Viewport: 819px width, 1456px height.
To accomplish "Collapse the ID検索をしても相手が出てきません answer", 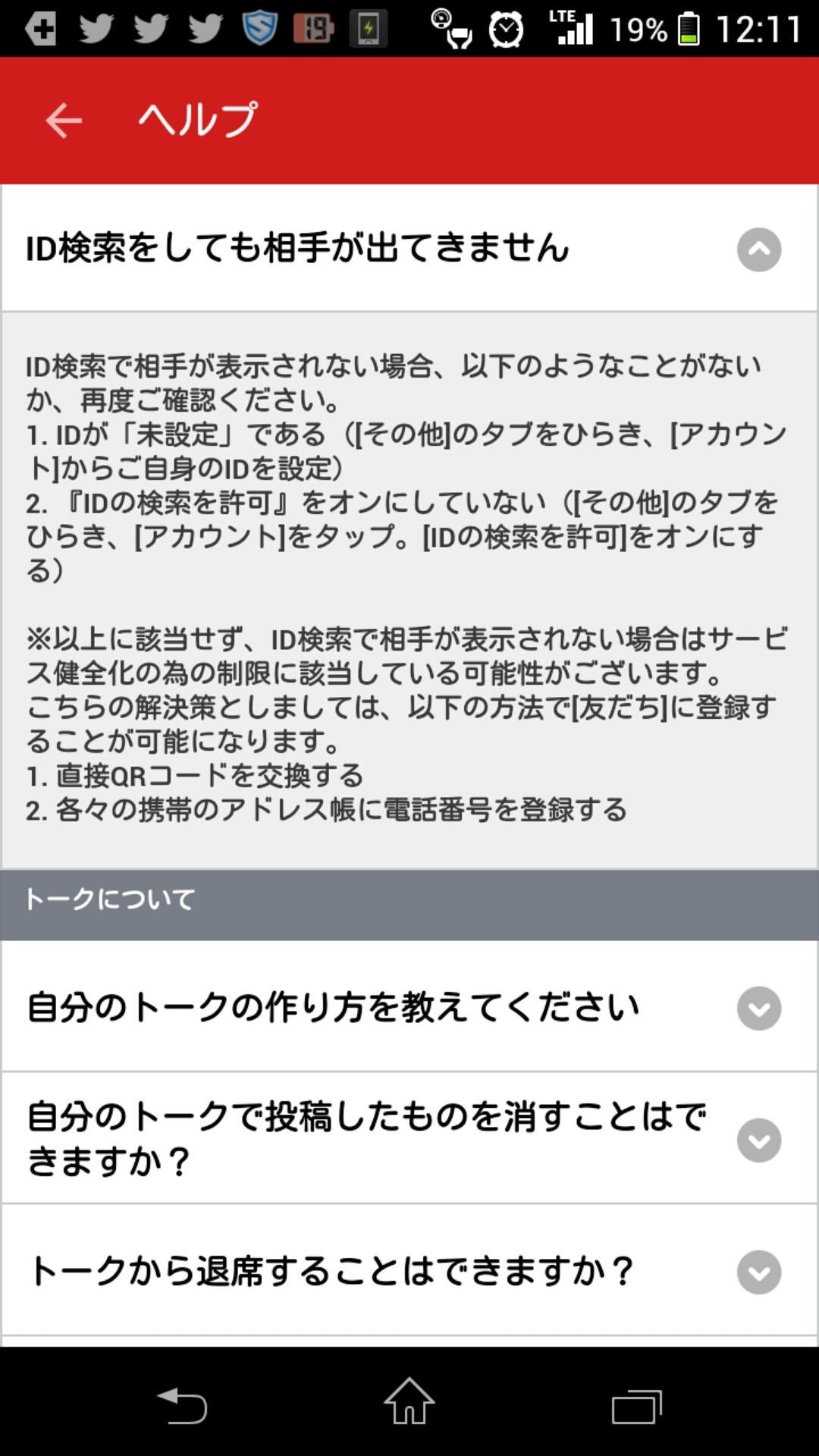I will tap(759, 249).
